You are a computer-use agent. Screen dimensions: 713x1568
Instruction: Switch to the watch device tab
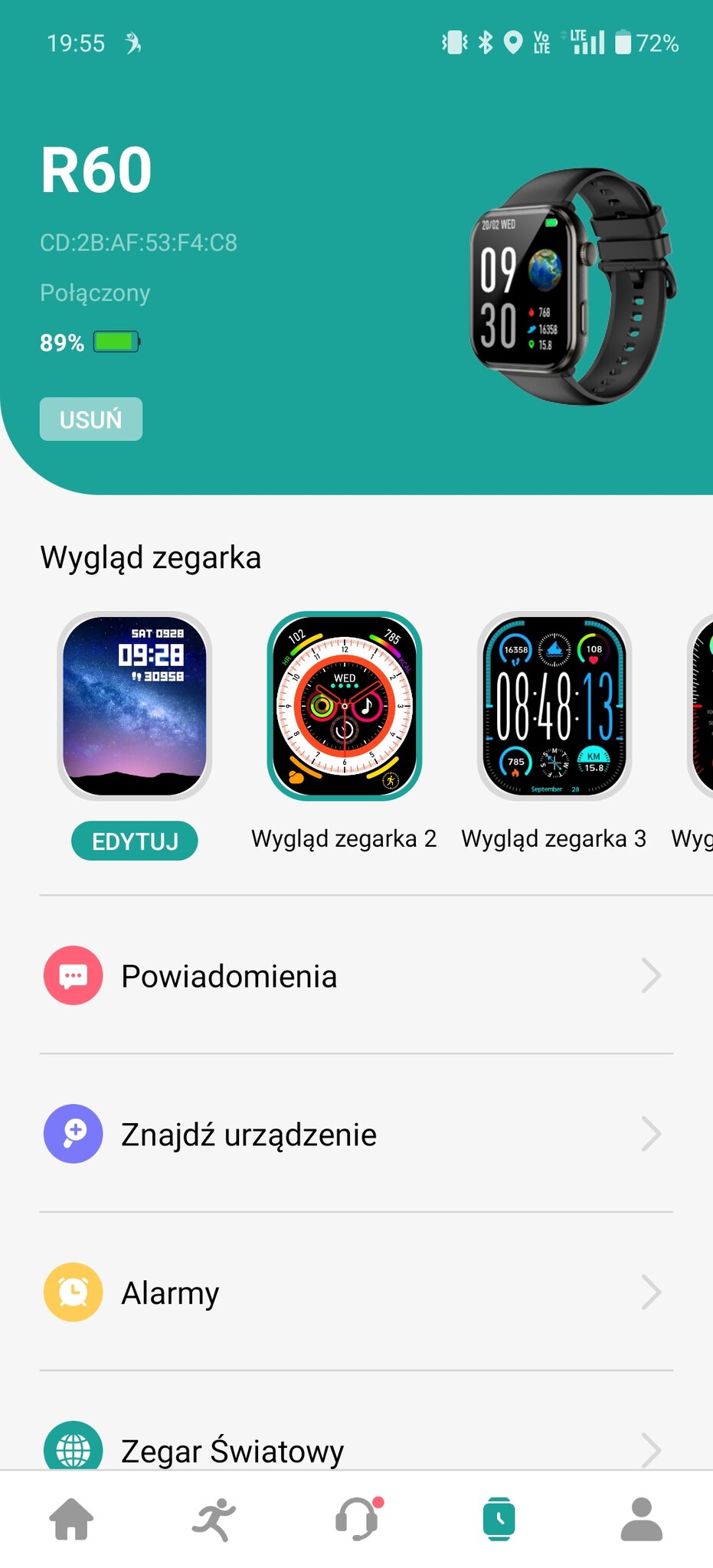(x=499, y=1519)
